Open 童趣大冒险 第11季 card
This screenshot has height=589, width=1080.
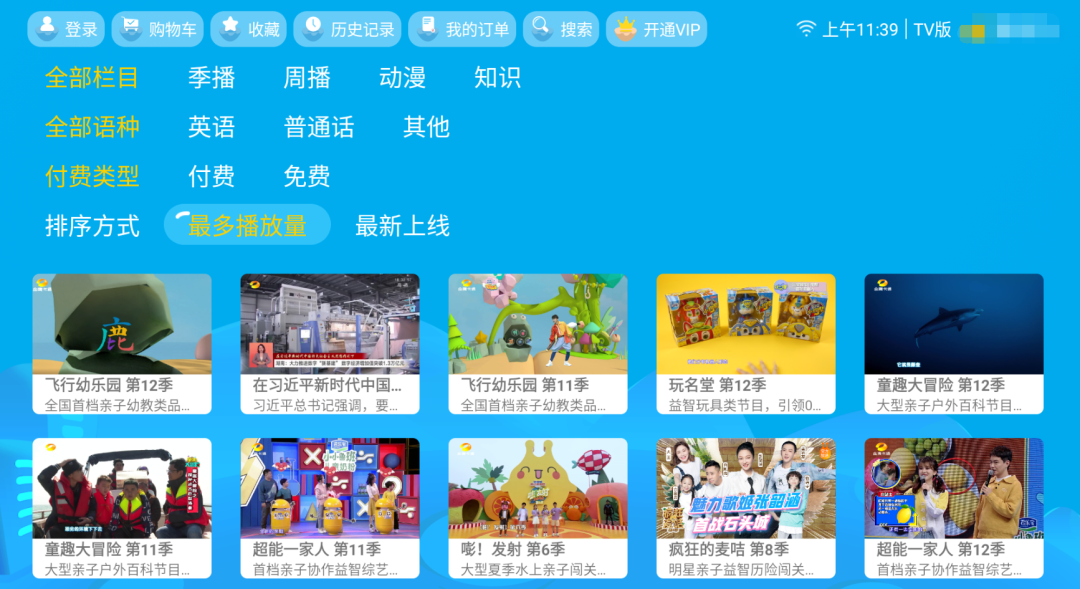point(122,507)
